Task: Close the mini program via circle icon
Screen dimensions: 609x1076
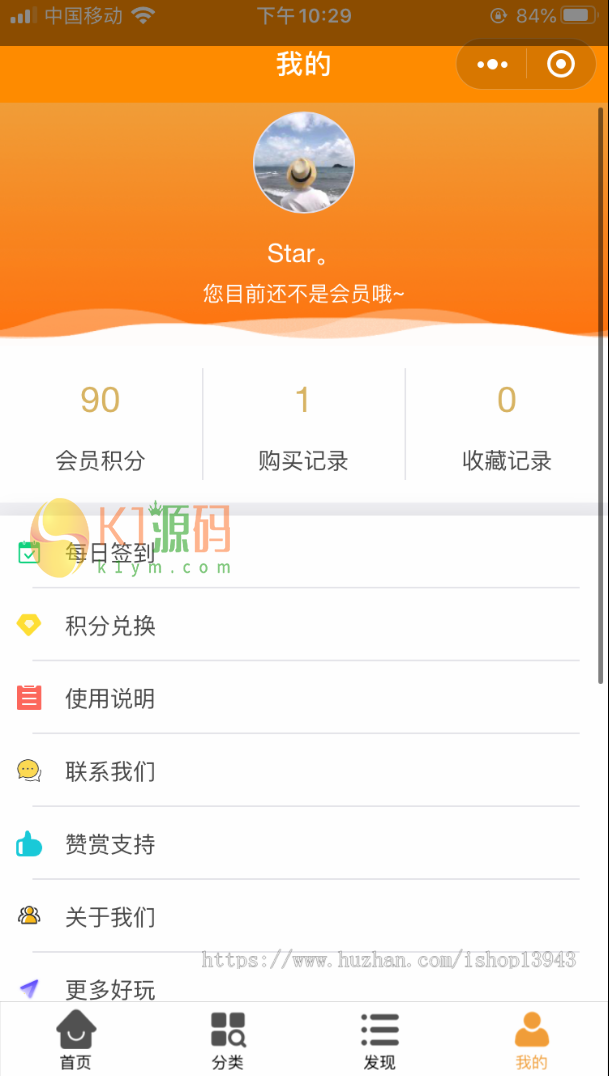Action: tap(561, 65)
